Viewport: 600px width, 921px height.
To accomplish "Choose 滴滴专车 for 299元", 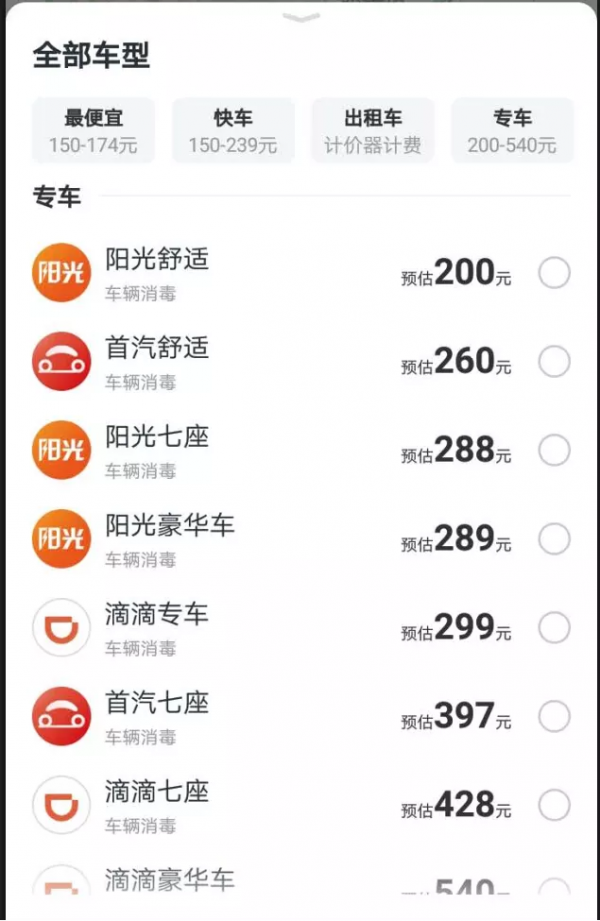I will point(554,628).
